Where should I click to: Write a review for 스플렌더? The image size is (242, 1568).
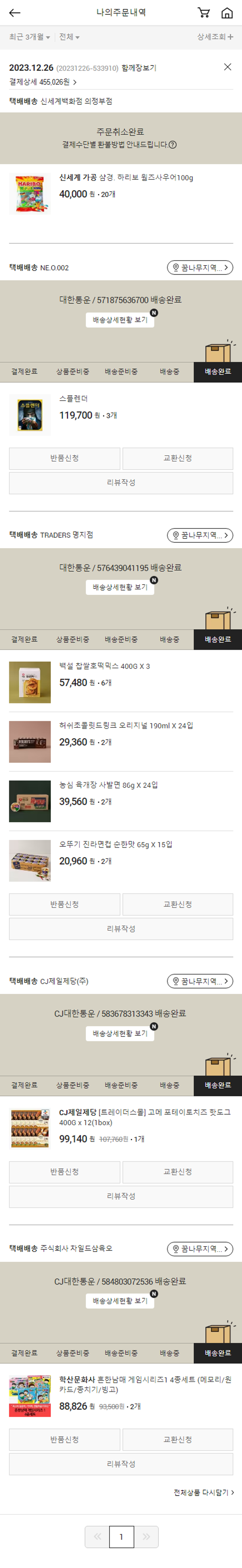pos(121,483)
